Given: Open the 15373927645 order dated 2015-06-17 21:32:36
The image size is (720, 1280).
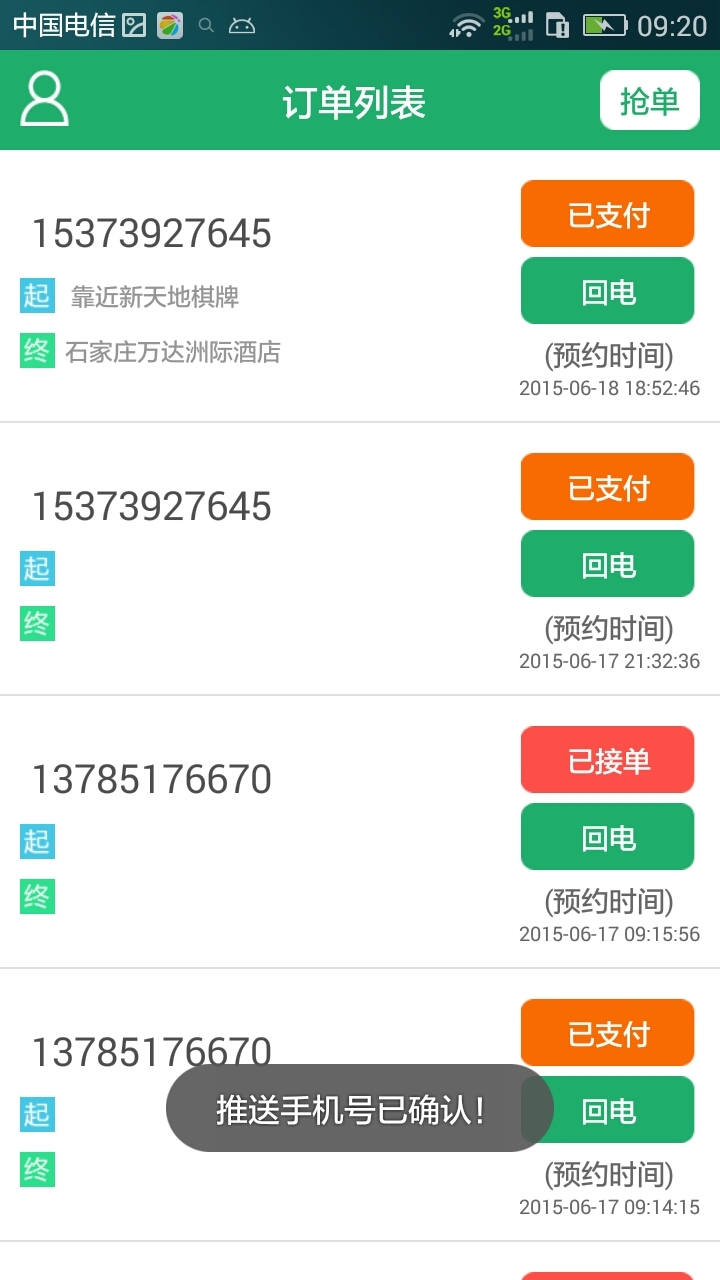Looking at the screenshot, I should 152,507.
